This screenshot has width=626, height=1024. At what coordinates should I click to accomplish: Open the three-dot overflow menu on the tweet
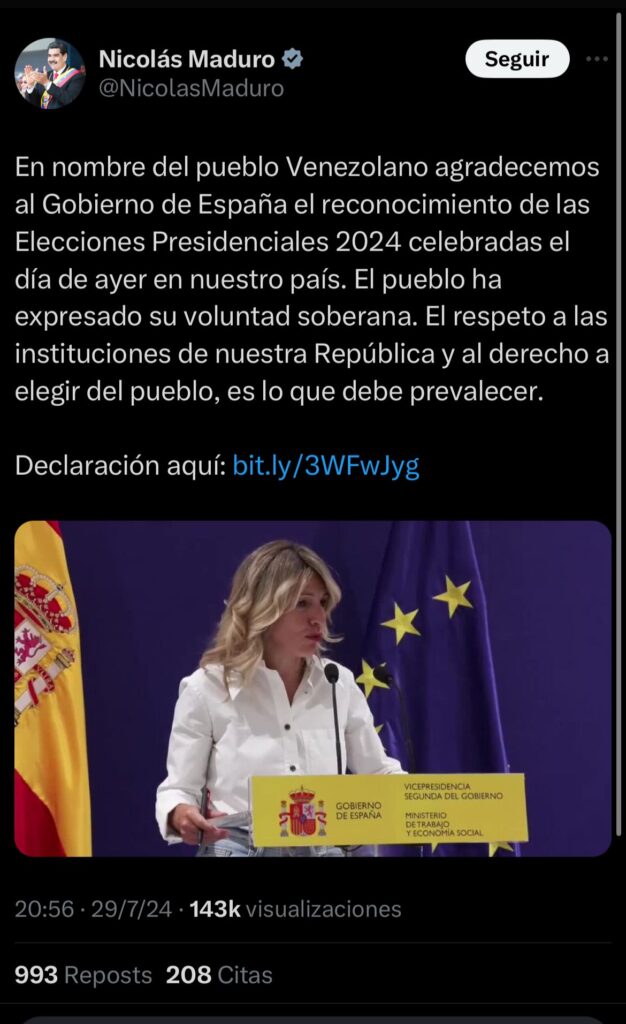[597, 59]
